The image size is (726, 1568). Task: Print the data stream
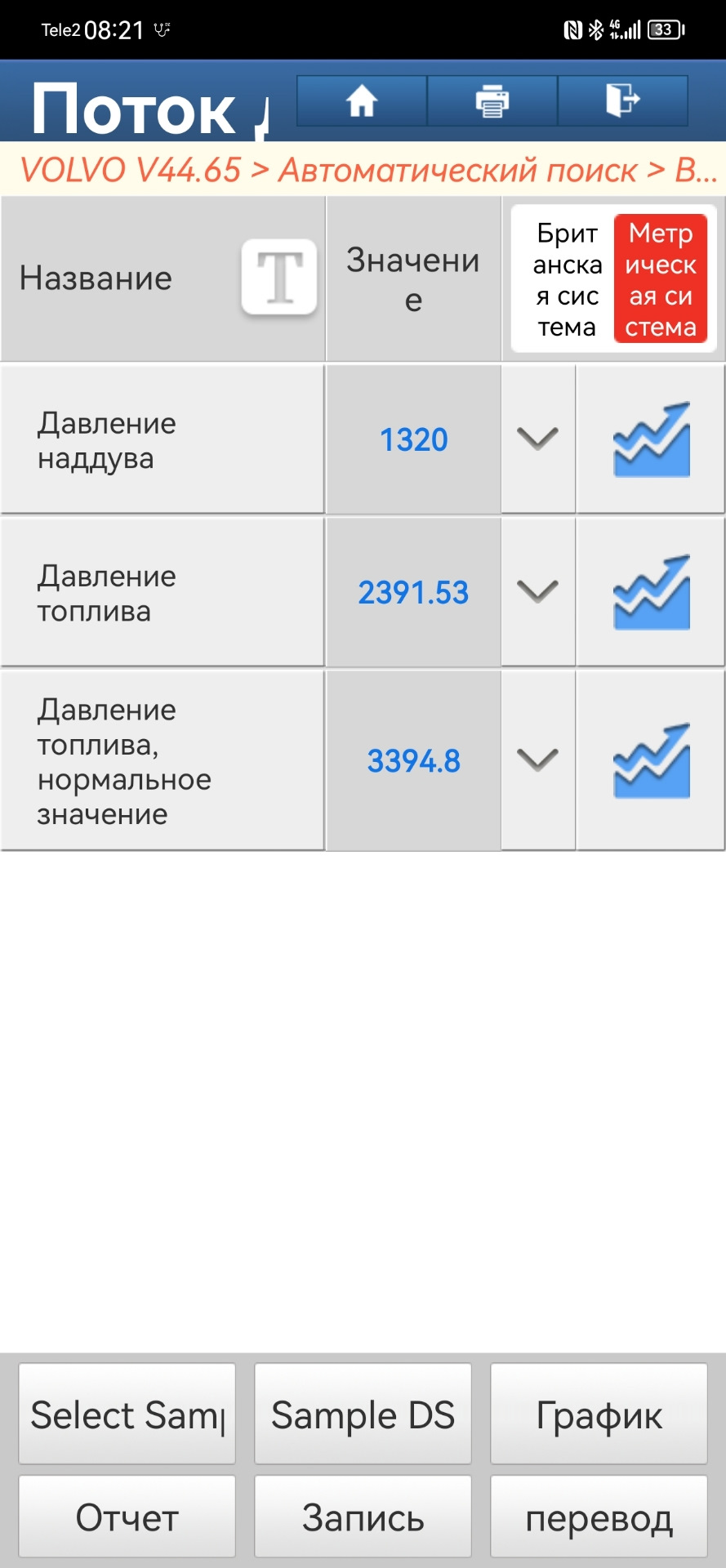(x=492, y=101)
